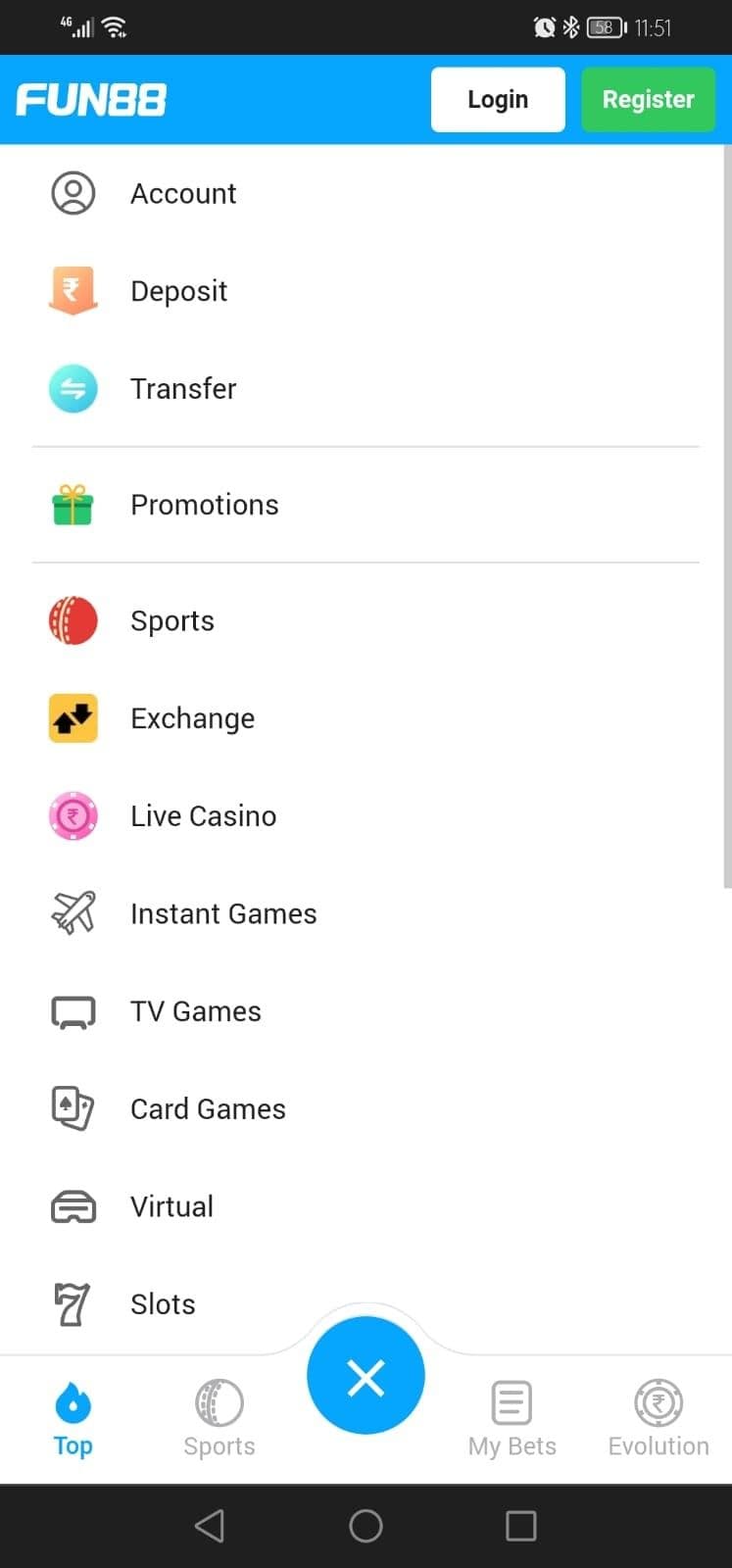Switch to the Evolution tab
The height and width of the screenshot is (1568, 732).
pyautogui.click(x=659, y=1419)
